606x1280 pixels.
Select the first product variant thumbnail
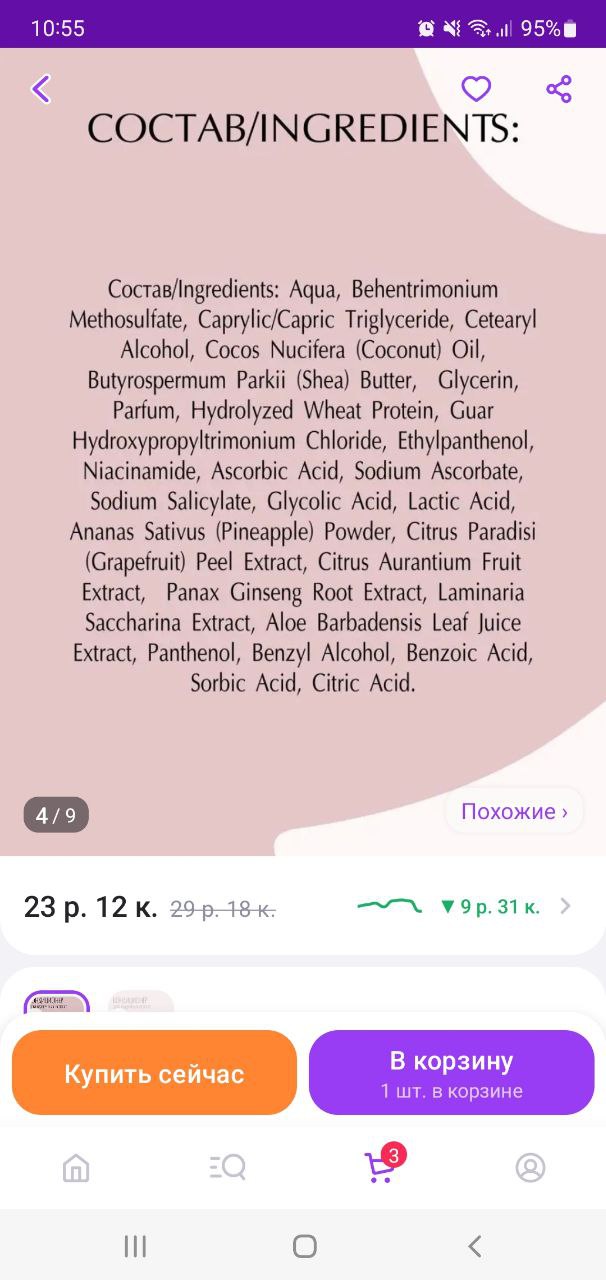57,1002
